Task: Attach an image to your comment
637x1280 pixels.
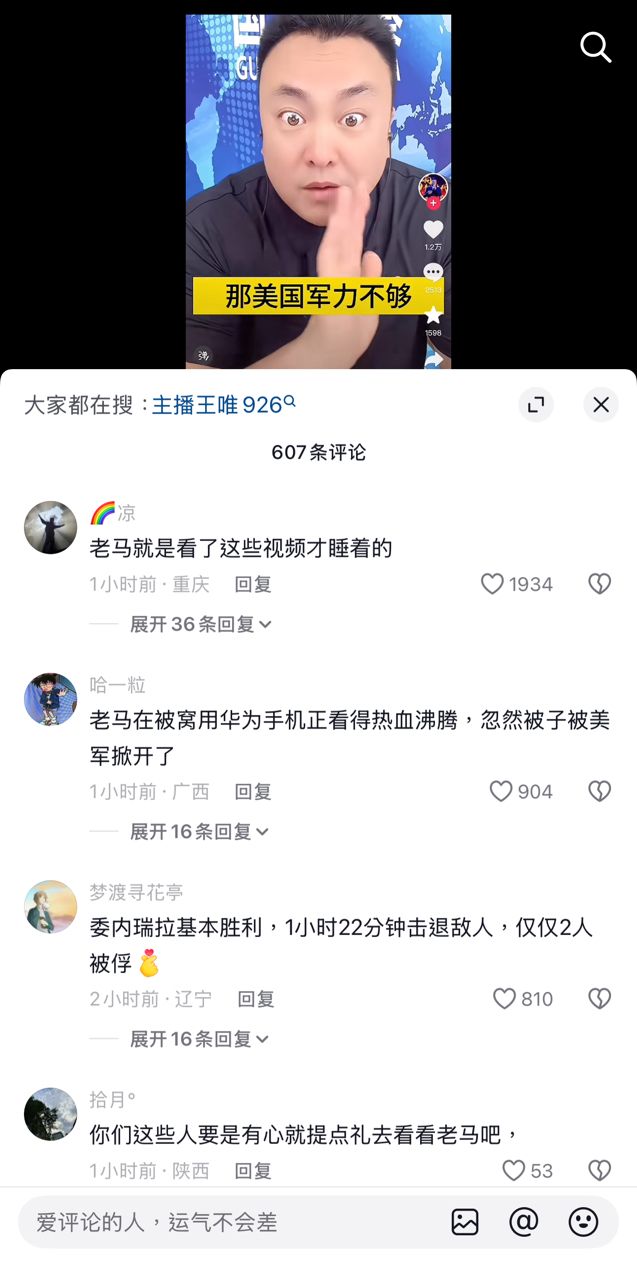Action: [465, 1222]
